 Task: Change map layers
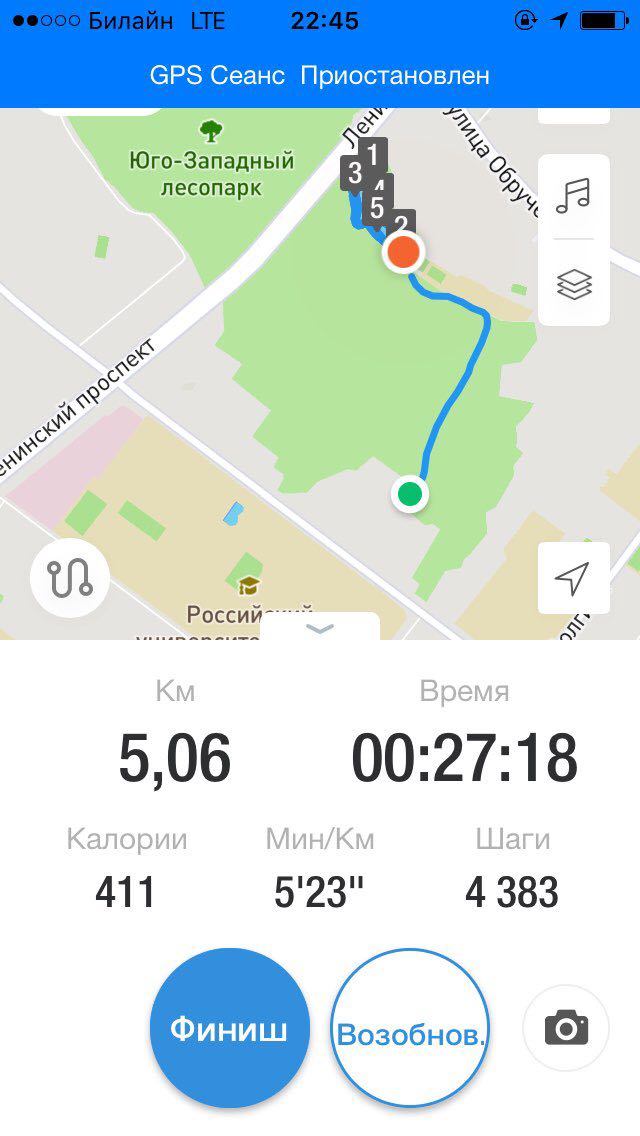[x=574, y=284]
